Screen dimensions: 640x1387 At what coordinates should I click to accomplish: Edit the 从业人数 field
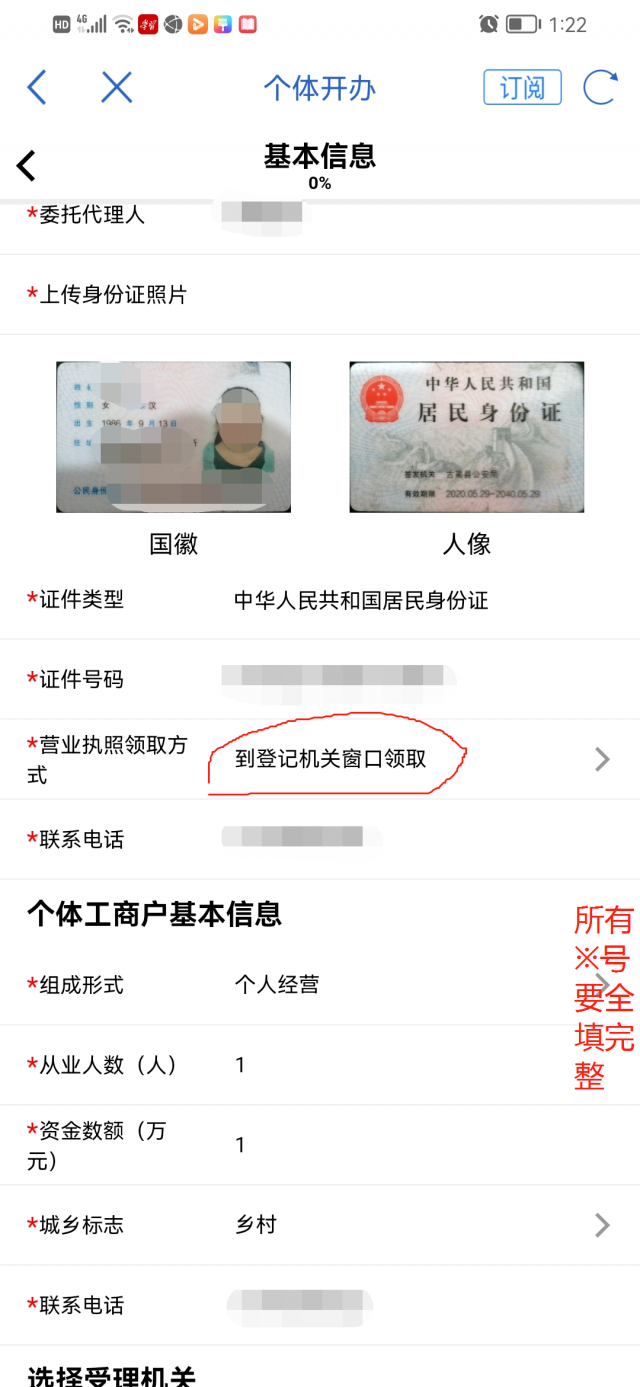[420, 1065]
